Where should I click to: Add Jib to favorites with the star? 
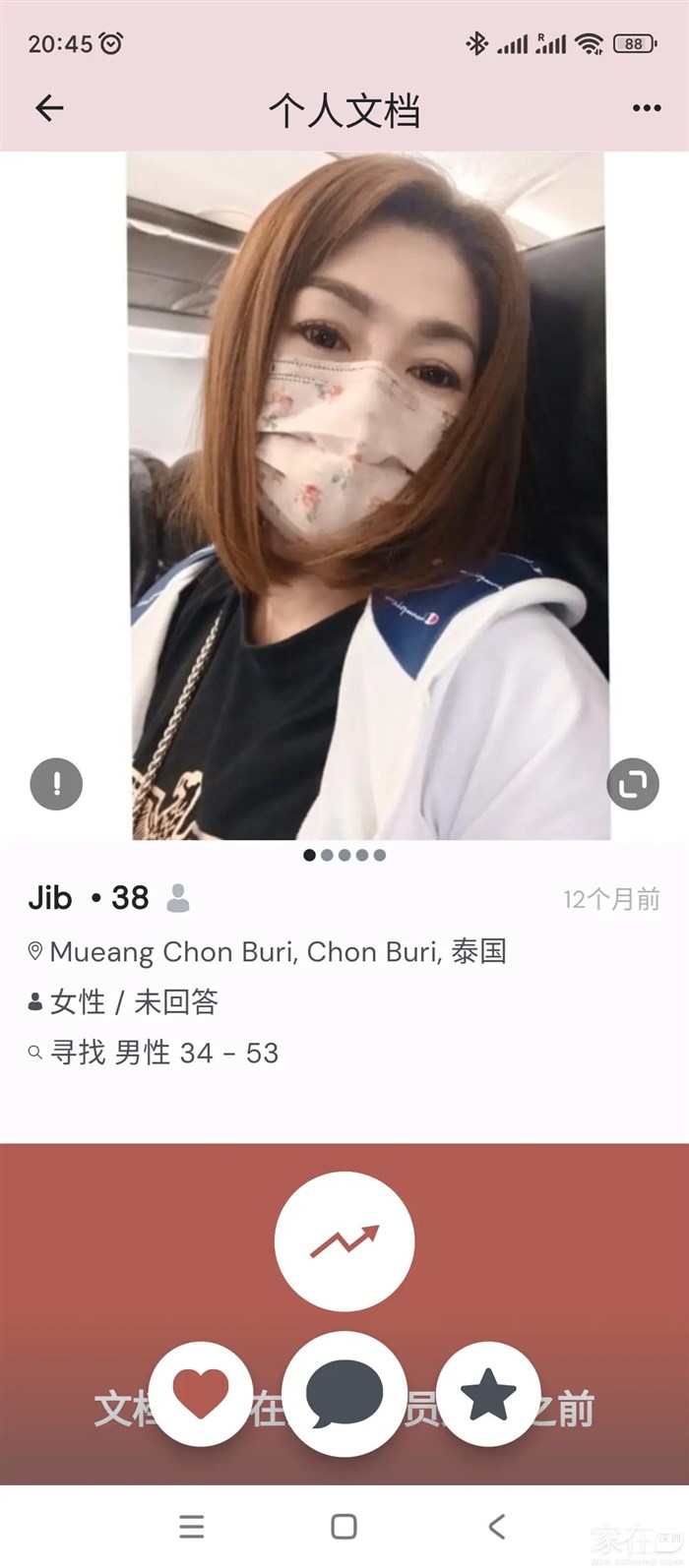tap(488, 1394)
